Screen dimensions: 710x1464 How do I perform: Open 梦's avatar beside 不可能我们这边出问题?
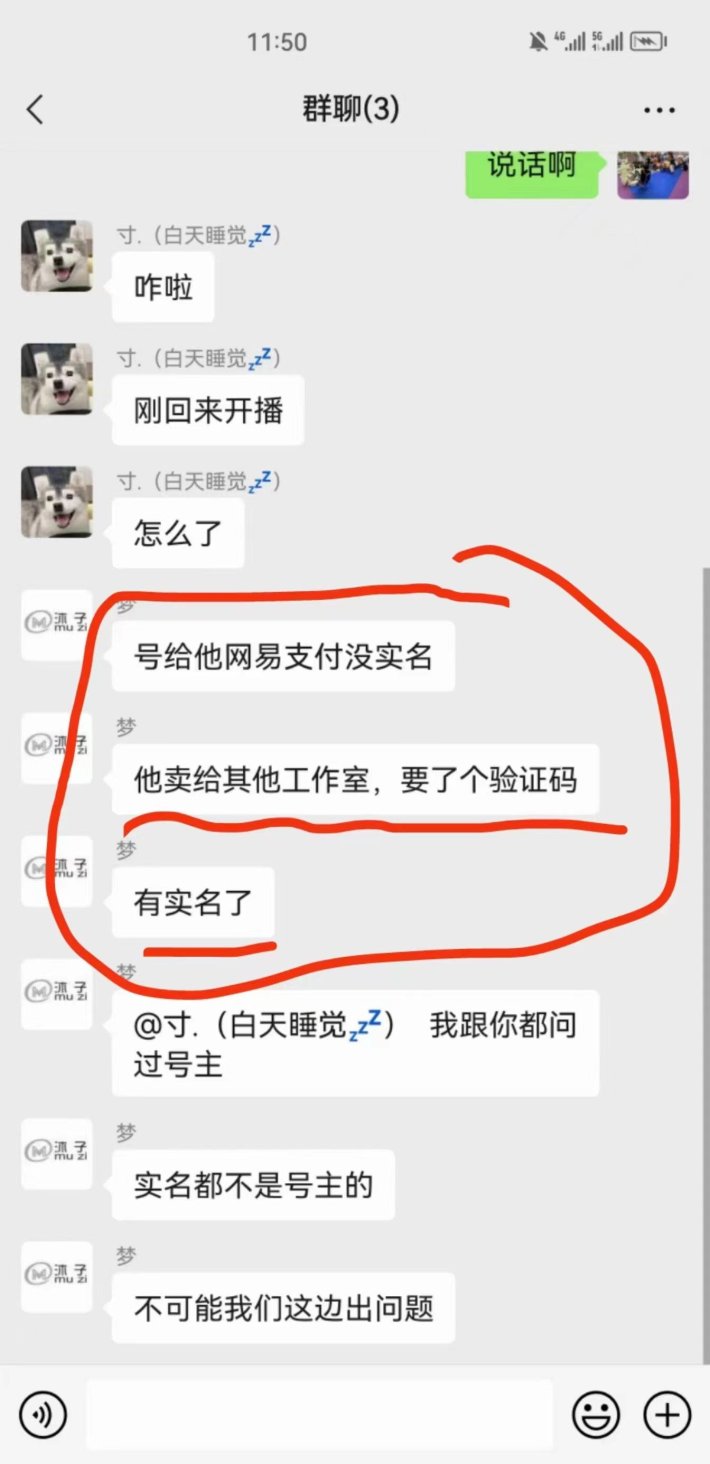click(57, 1277)
